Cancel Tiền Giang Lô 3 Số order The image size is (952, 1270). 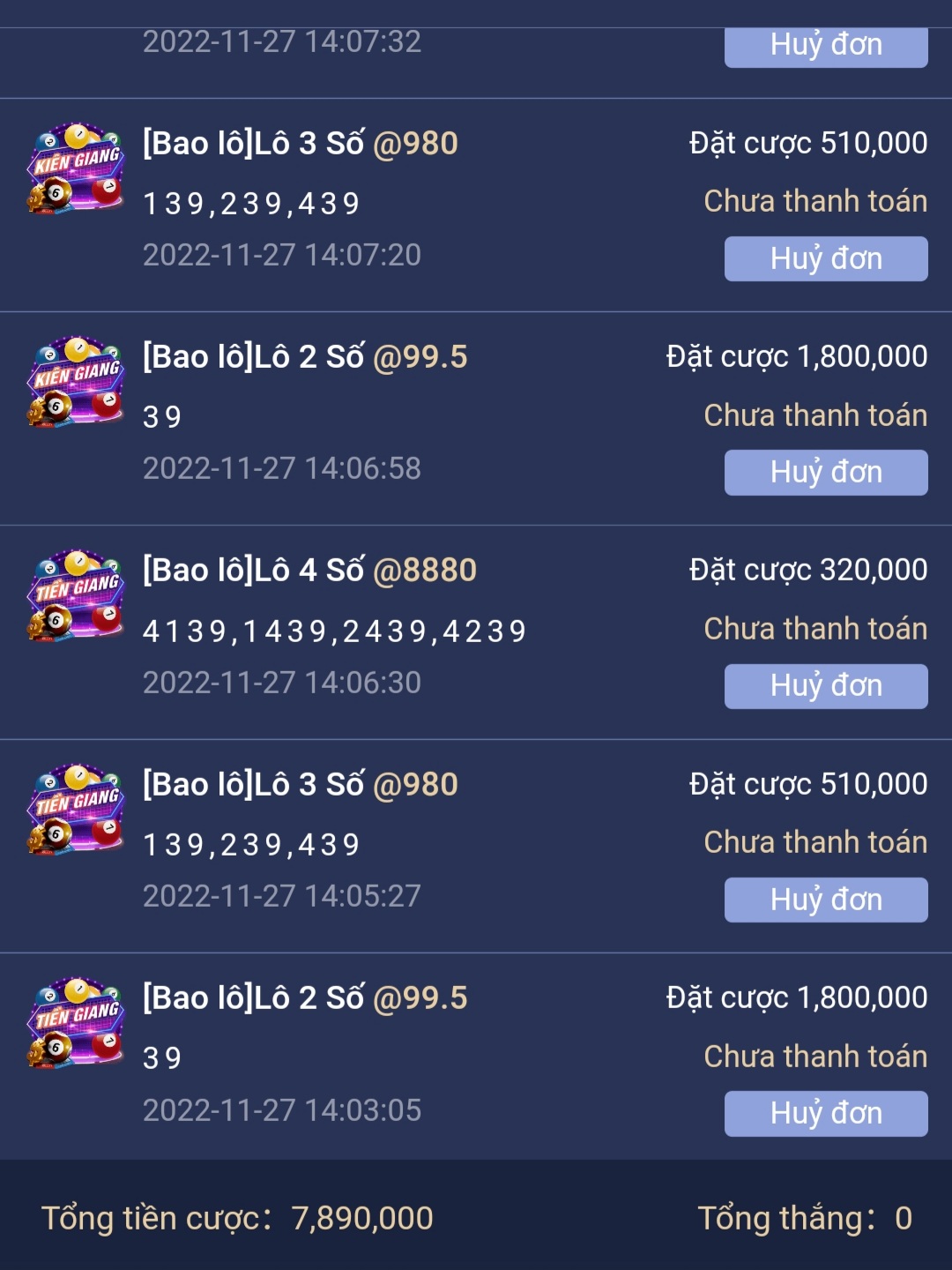pyautogui.click(x=826, y=900)
